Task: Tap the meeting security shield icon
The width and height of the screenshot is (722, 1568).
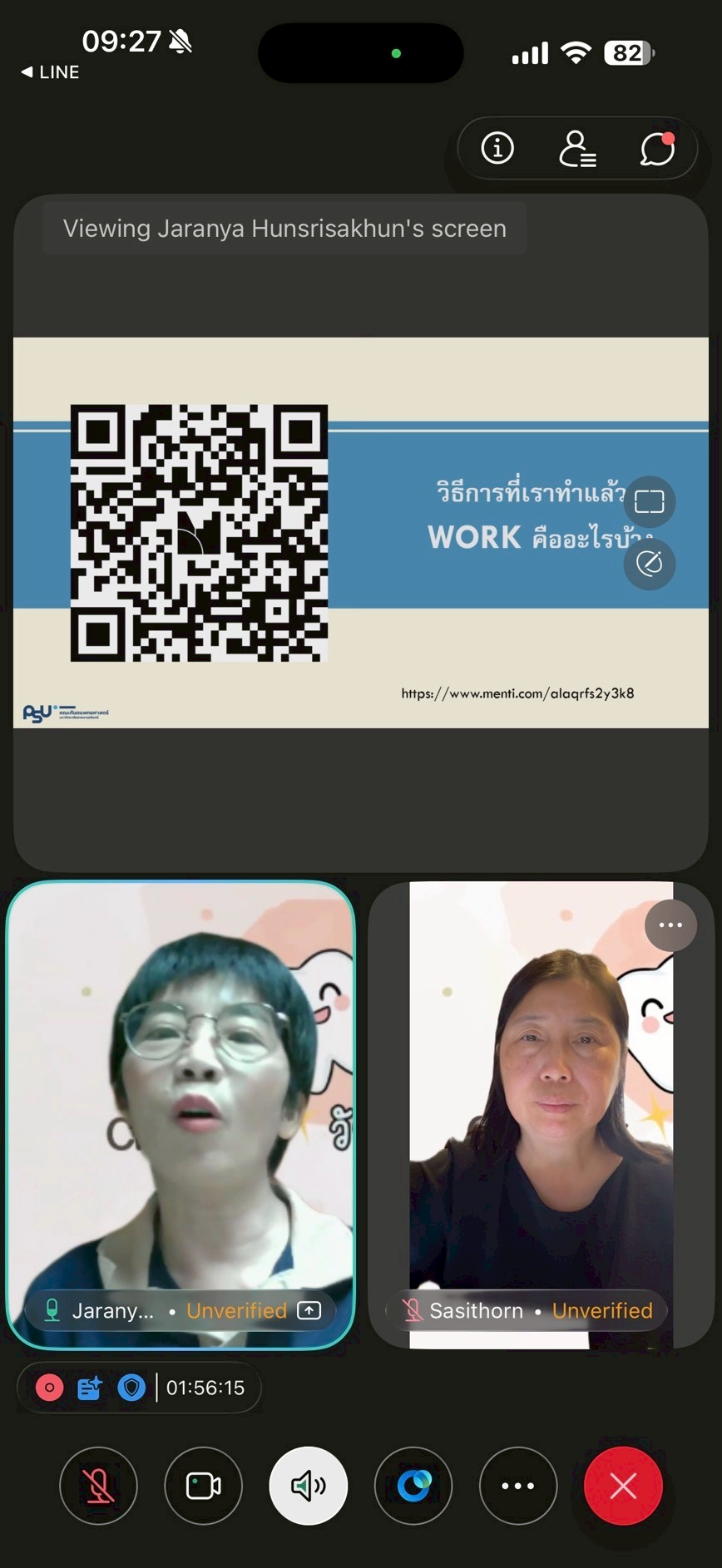Action: point(131,1388)
